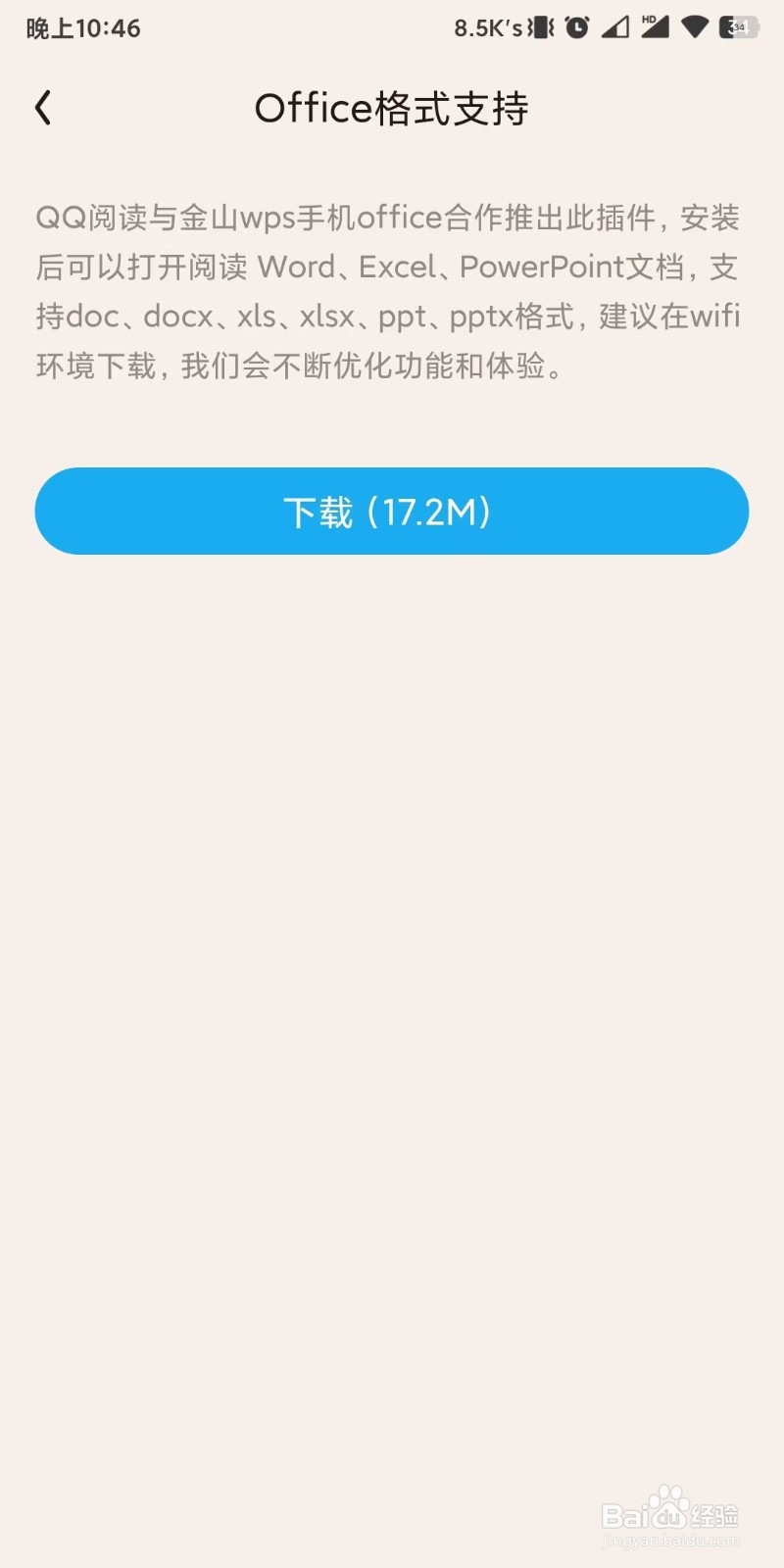The width and height of the screenshot is (784, 1568).
Task: Tap the cellular signal strength icon
Action: point(614,27)
